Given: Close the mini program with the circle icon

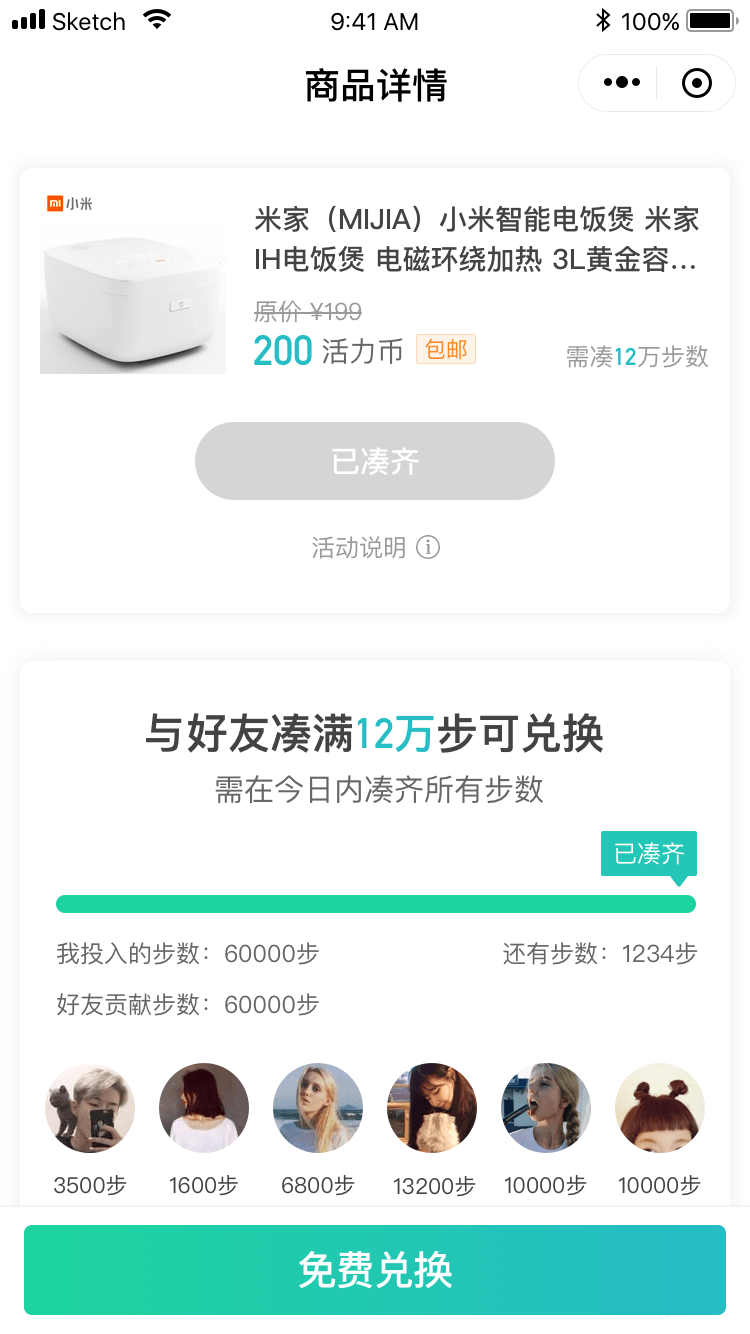Looking at the screenshot, I should (x=696, y=83).
